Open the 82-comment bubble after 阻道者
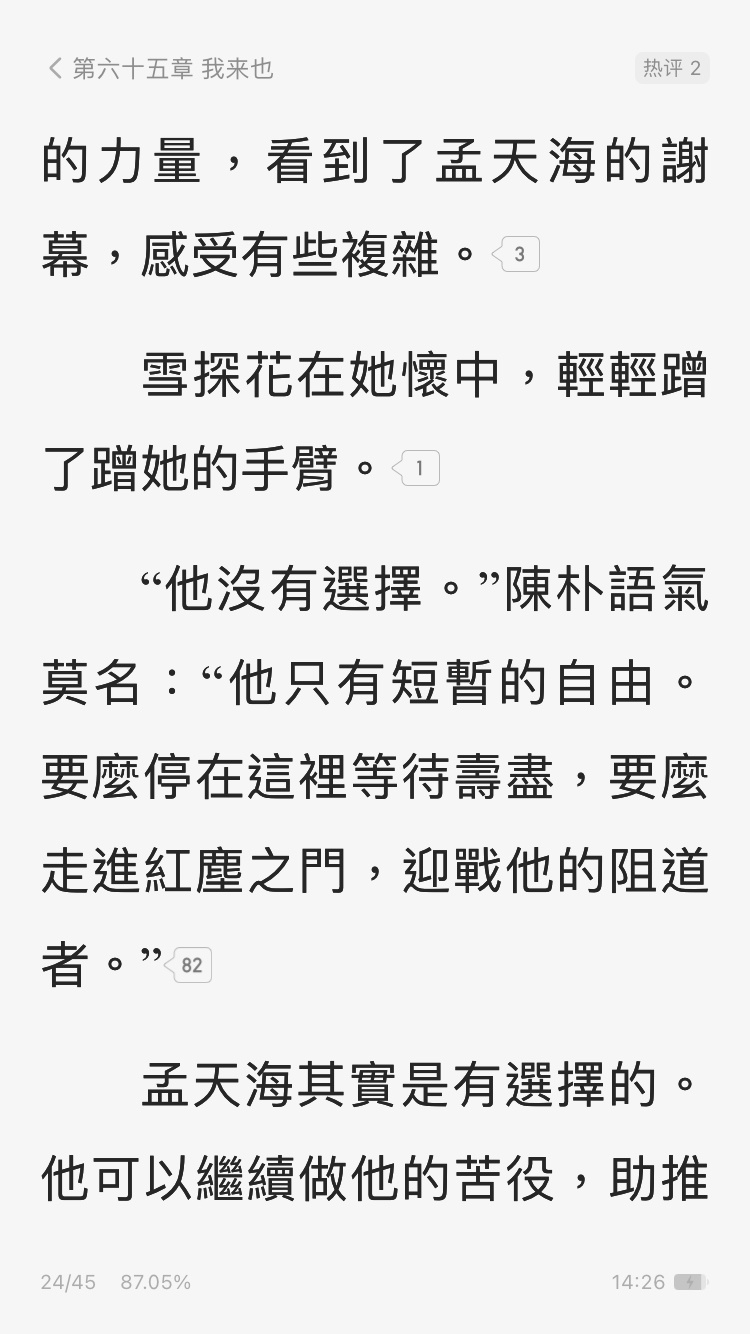Viewport: 750px width, 1334px height. click(x=191, y=965)
